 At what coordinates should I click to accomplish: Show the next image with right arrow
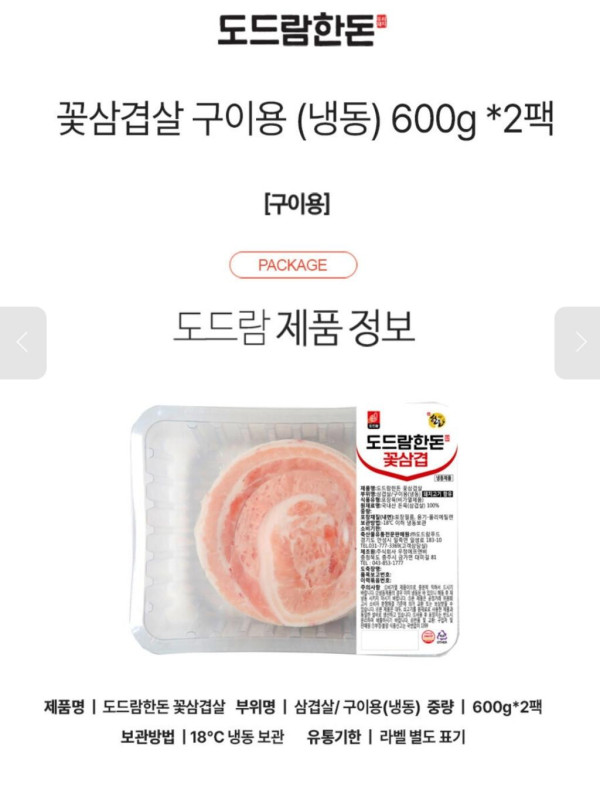578,343
